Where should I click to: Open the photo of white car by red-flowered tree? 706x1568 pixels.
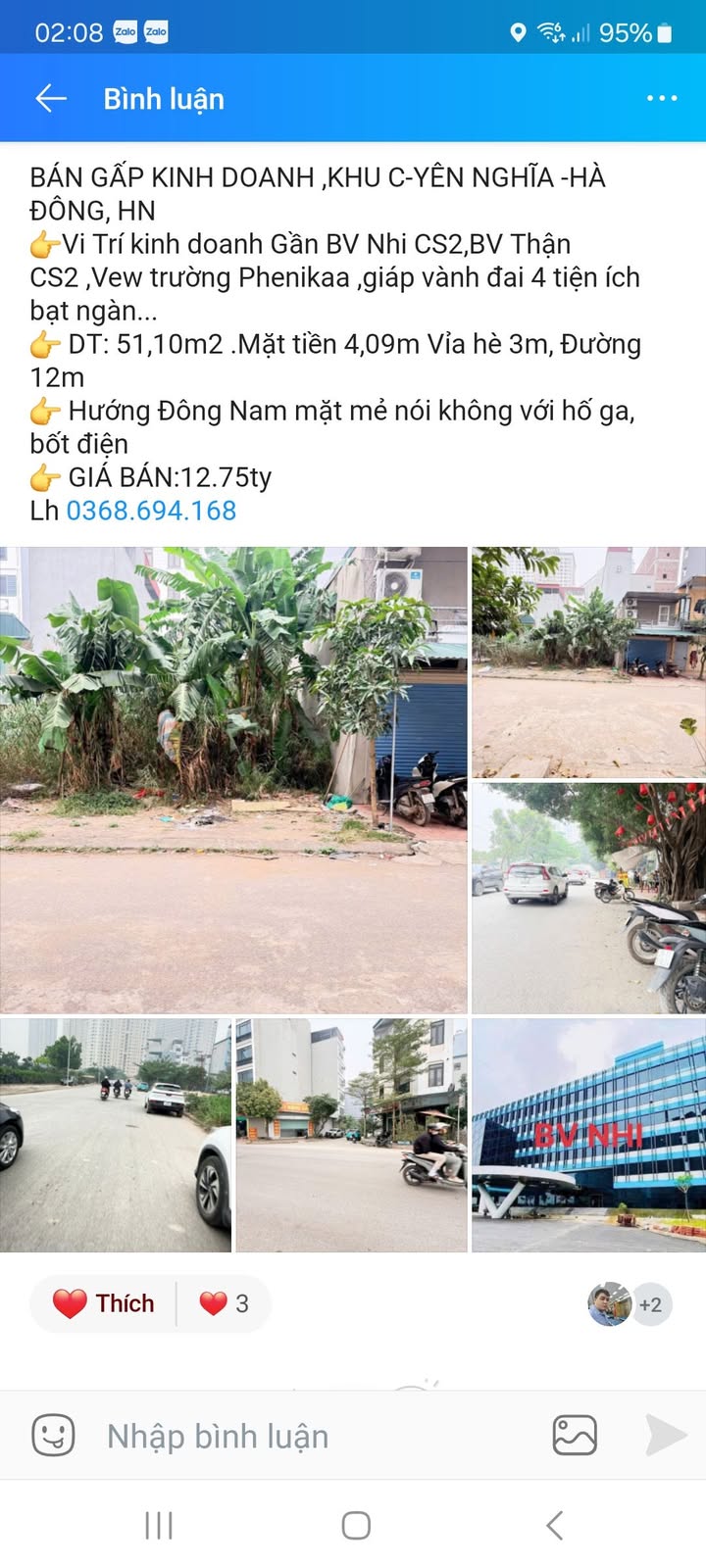tap(588, 898)
